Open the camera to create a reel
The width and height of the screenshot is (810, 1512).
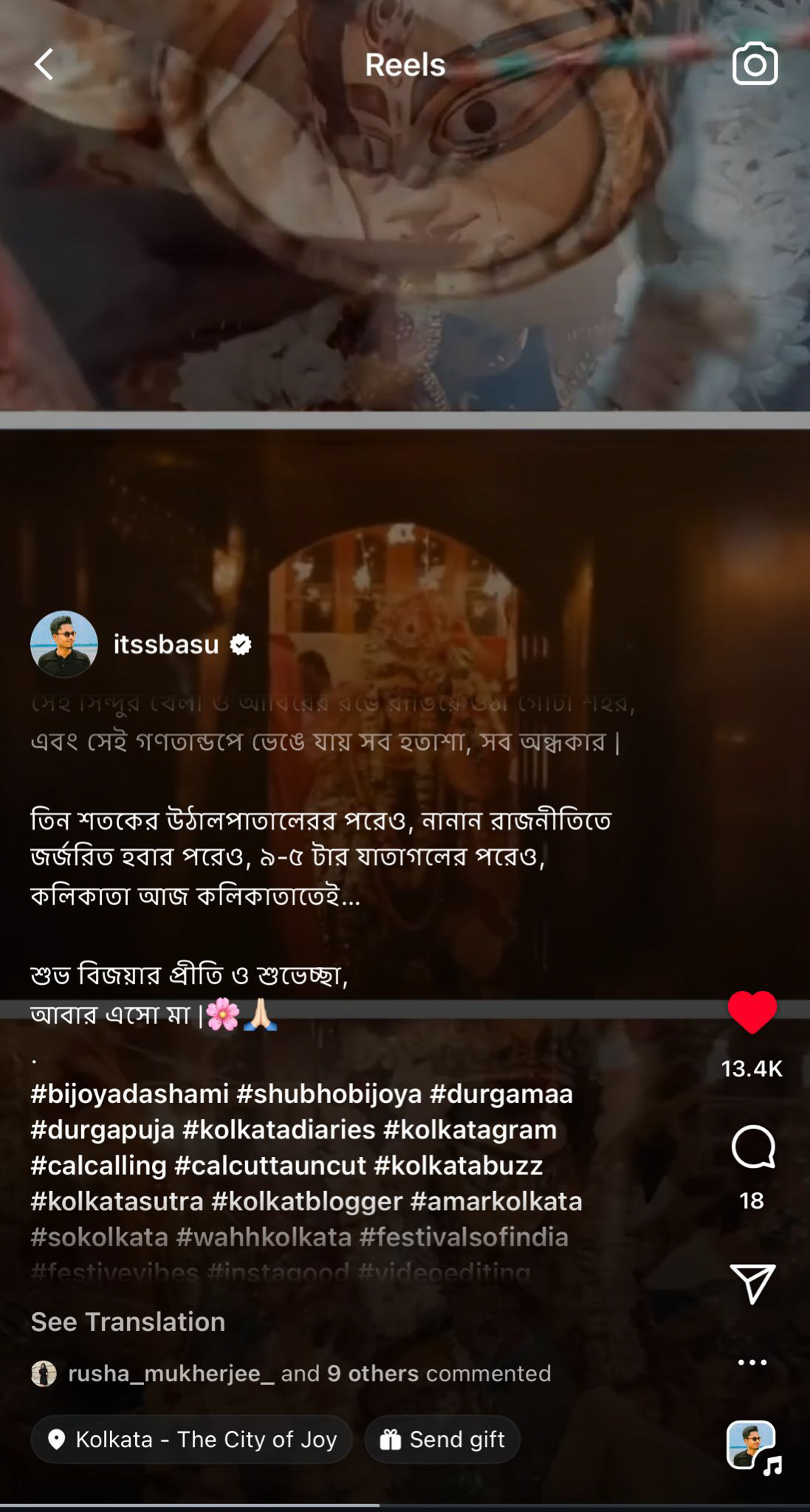[755, 64]
